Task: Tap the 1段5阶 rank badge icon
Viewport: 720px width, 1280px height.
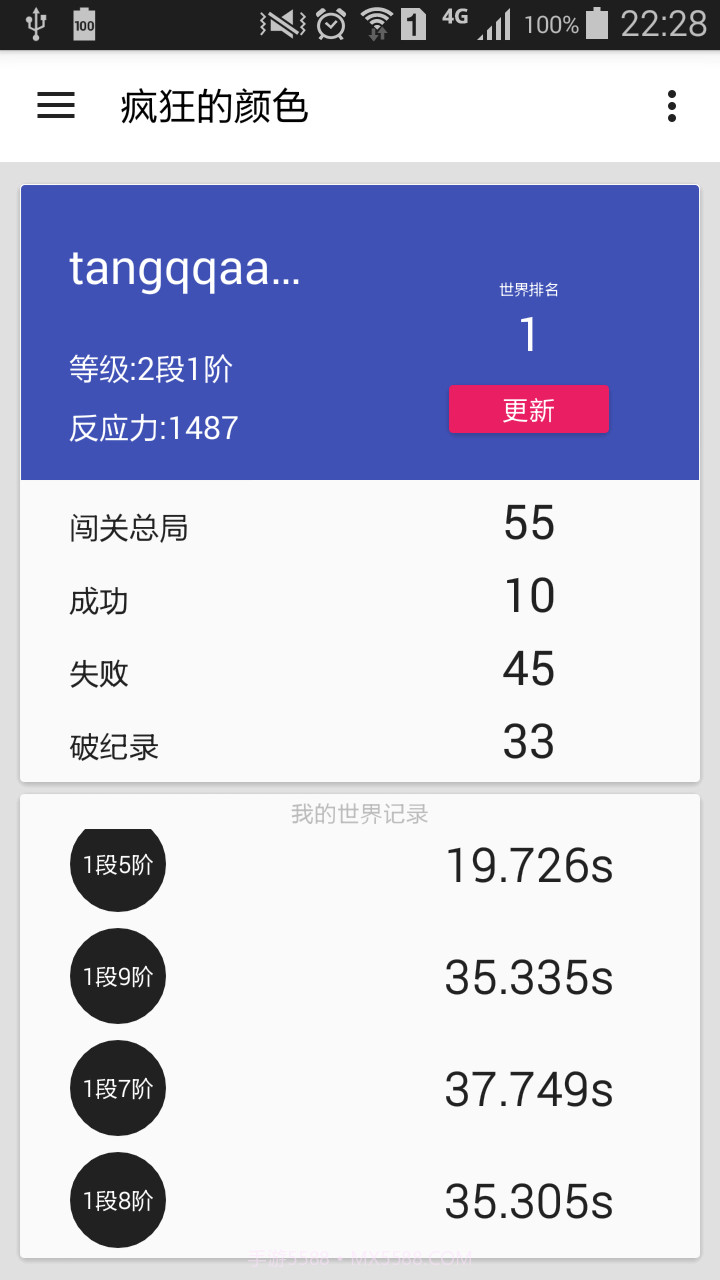Action: [117, 867]
